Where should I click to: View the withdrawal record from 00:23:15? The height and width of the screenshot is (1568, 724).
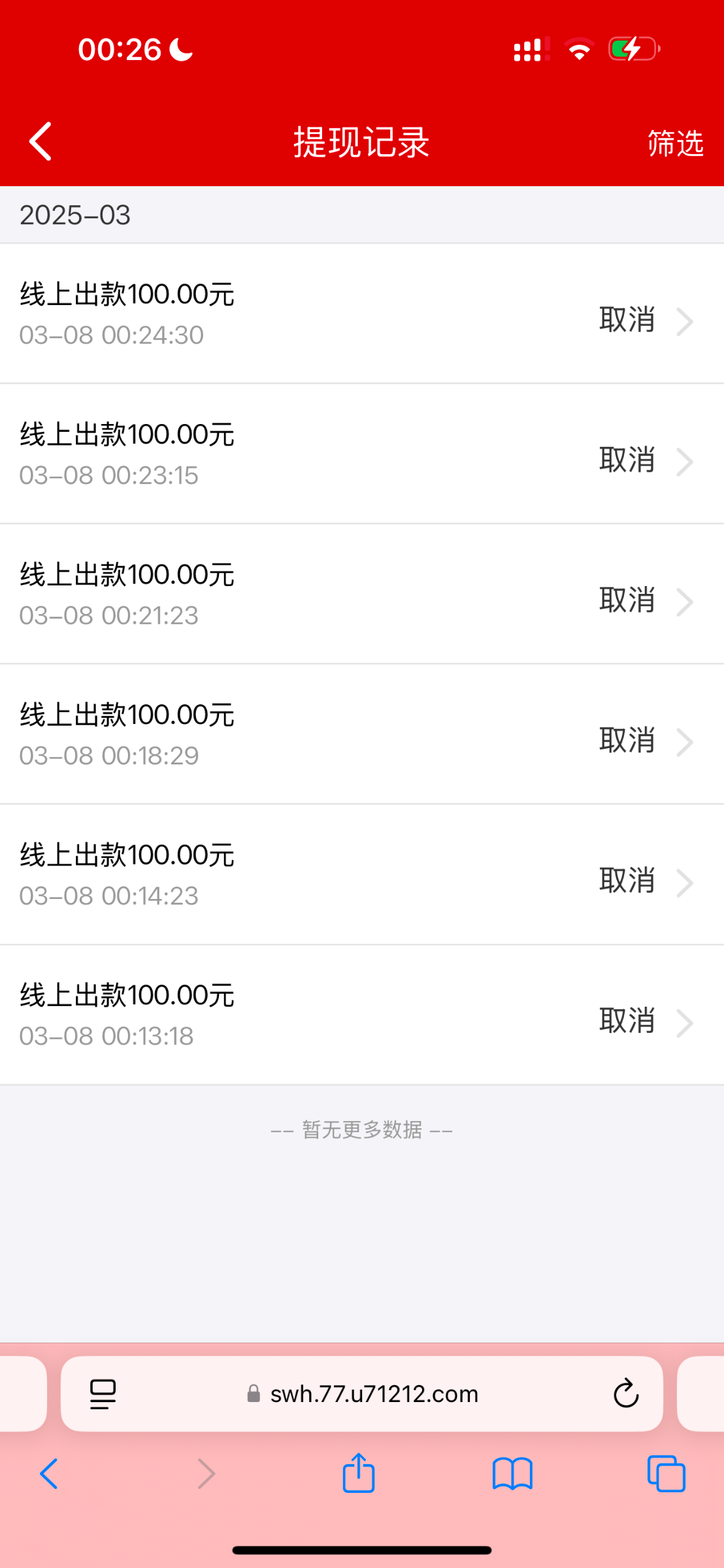pyautogui.click(x=362, y=453)
